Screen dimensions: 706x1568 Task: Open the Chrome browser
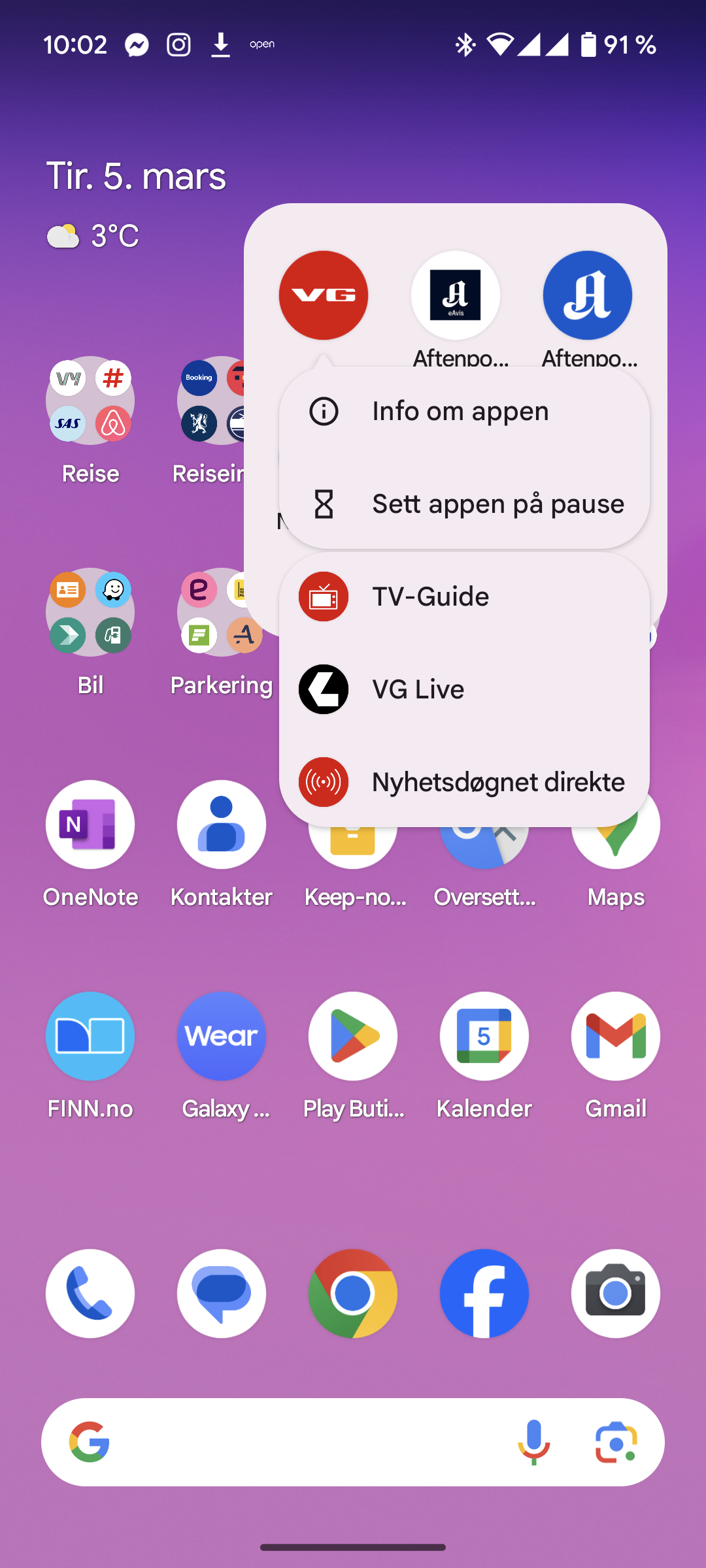coord(353,1294)
